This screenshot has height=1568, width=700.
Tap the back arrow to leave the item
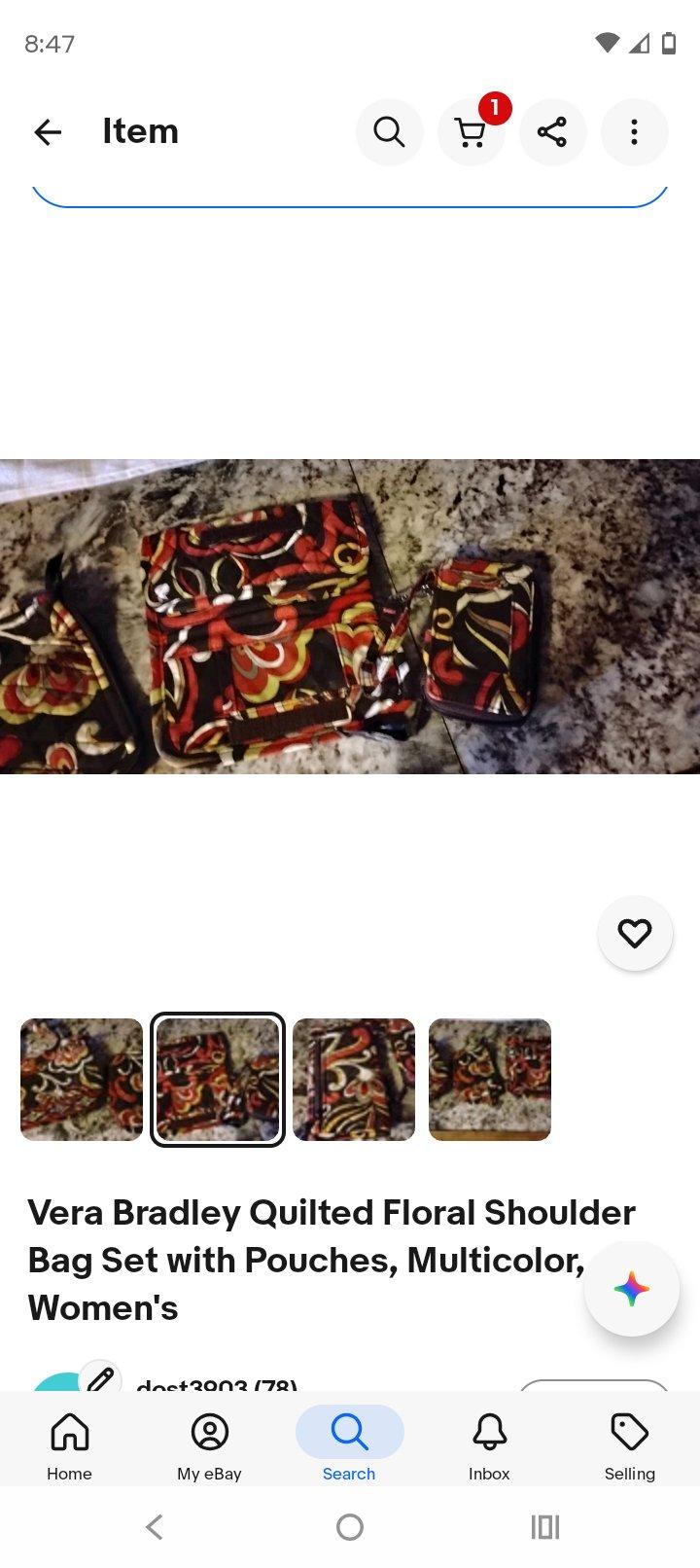point(48,131)
